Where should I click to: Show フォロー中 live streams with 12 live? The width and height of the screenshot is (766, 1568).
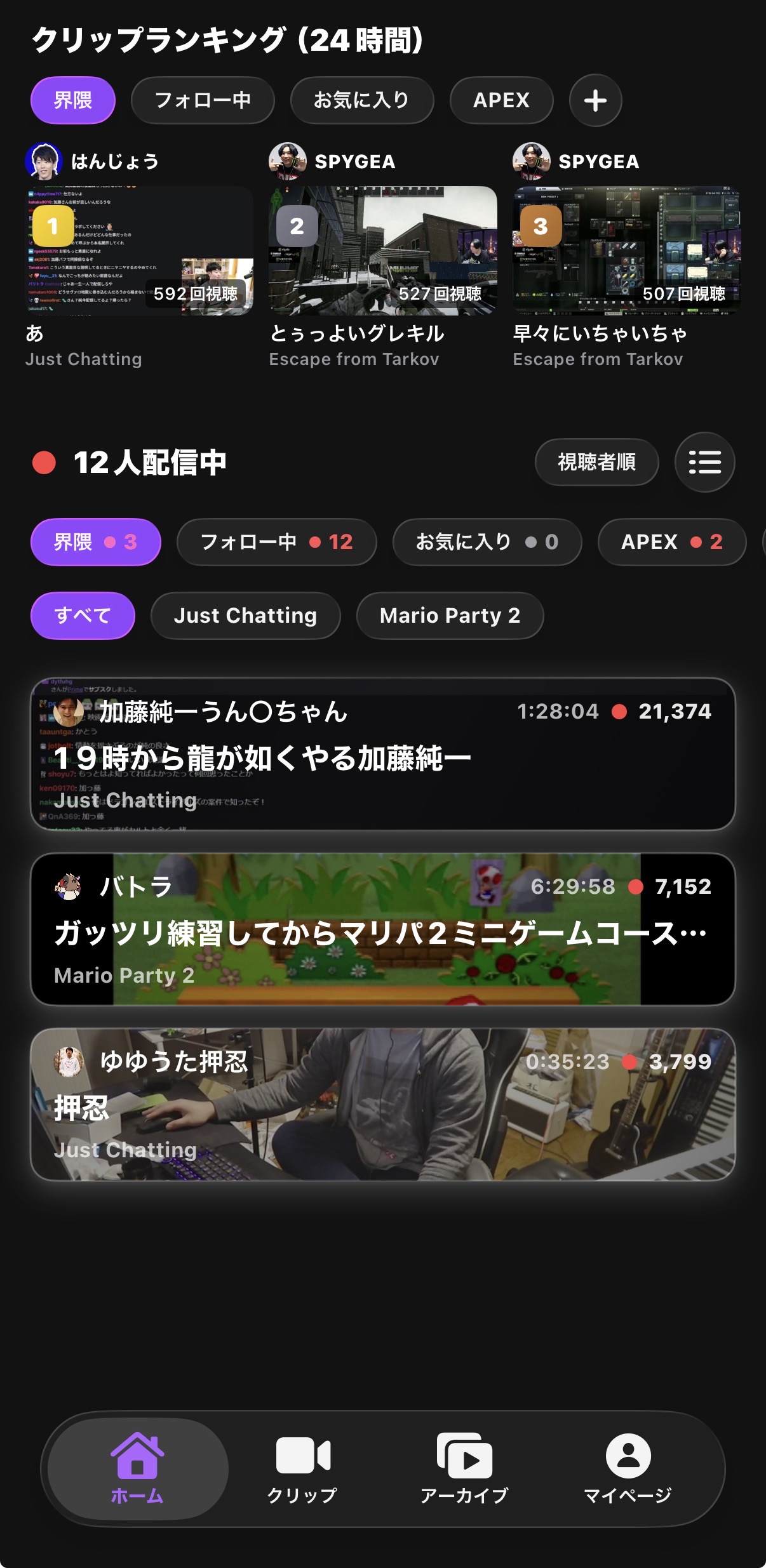point(276,542)
